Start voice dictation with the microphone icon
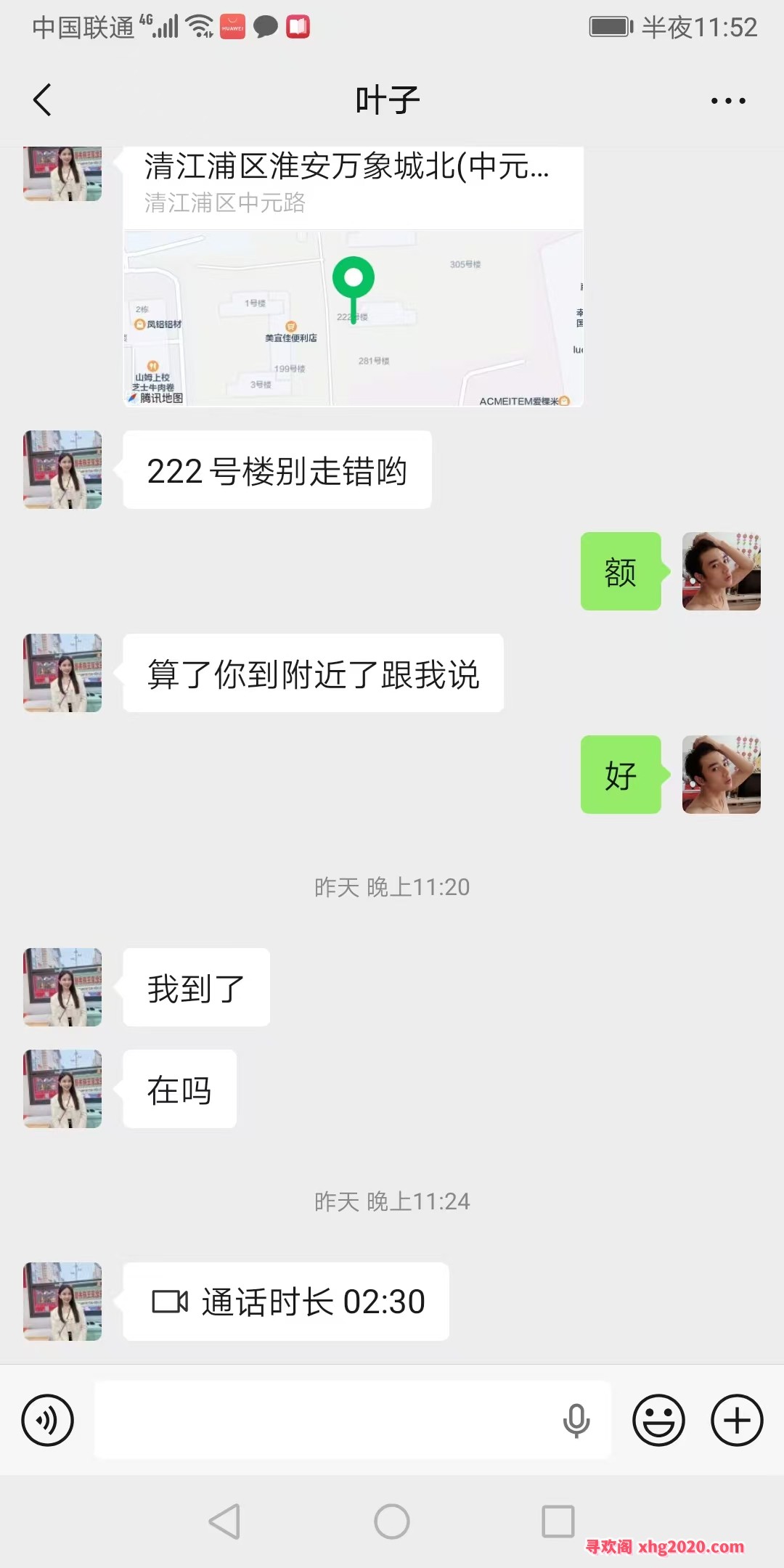The width and height of the screenshot is (784, 1568). 576,1420
